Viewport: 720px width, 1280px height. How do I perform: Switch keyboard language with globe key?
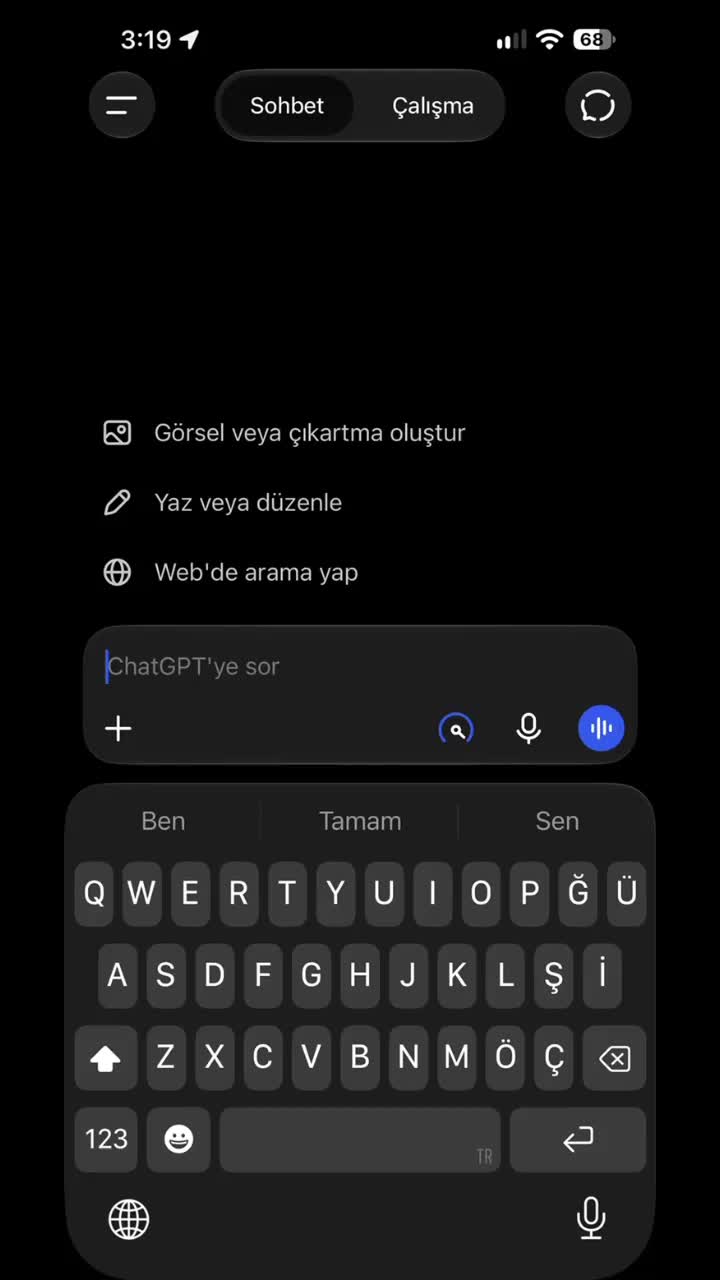click(128, 1218)
